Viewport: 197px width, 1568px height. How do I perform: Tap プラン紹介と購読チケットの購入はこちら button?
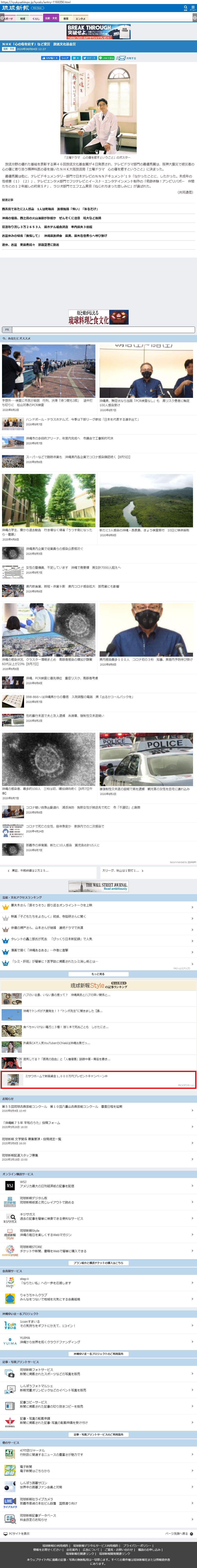point(99,1262)
